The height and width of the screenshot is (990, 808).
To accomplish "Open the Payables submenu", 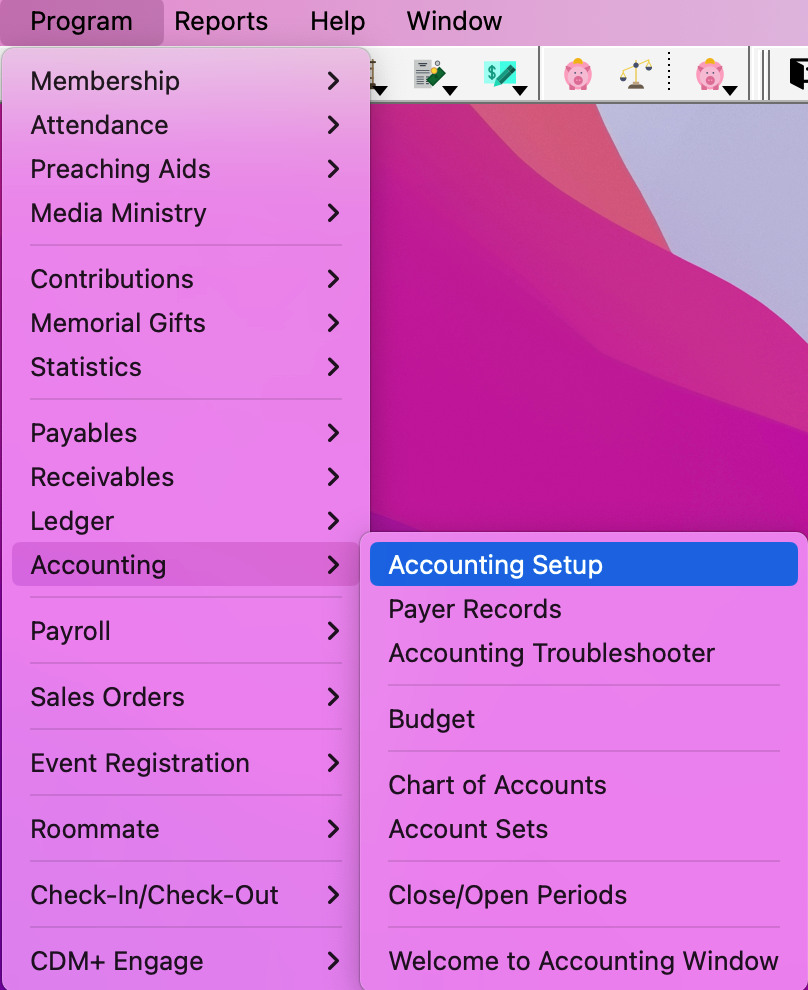I will pyautogui.click(x=84, y=433).
